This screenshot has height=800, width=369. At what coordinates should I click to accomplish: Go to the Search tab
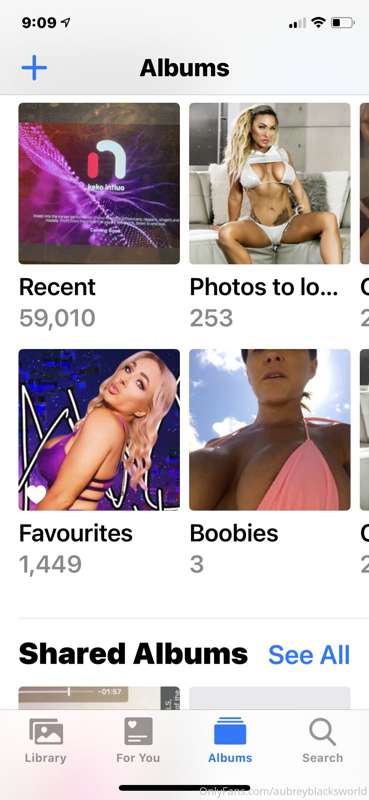[x=323, y=740]
